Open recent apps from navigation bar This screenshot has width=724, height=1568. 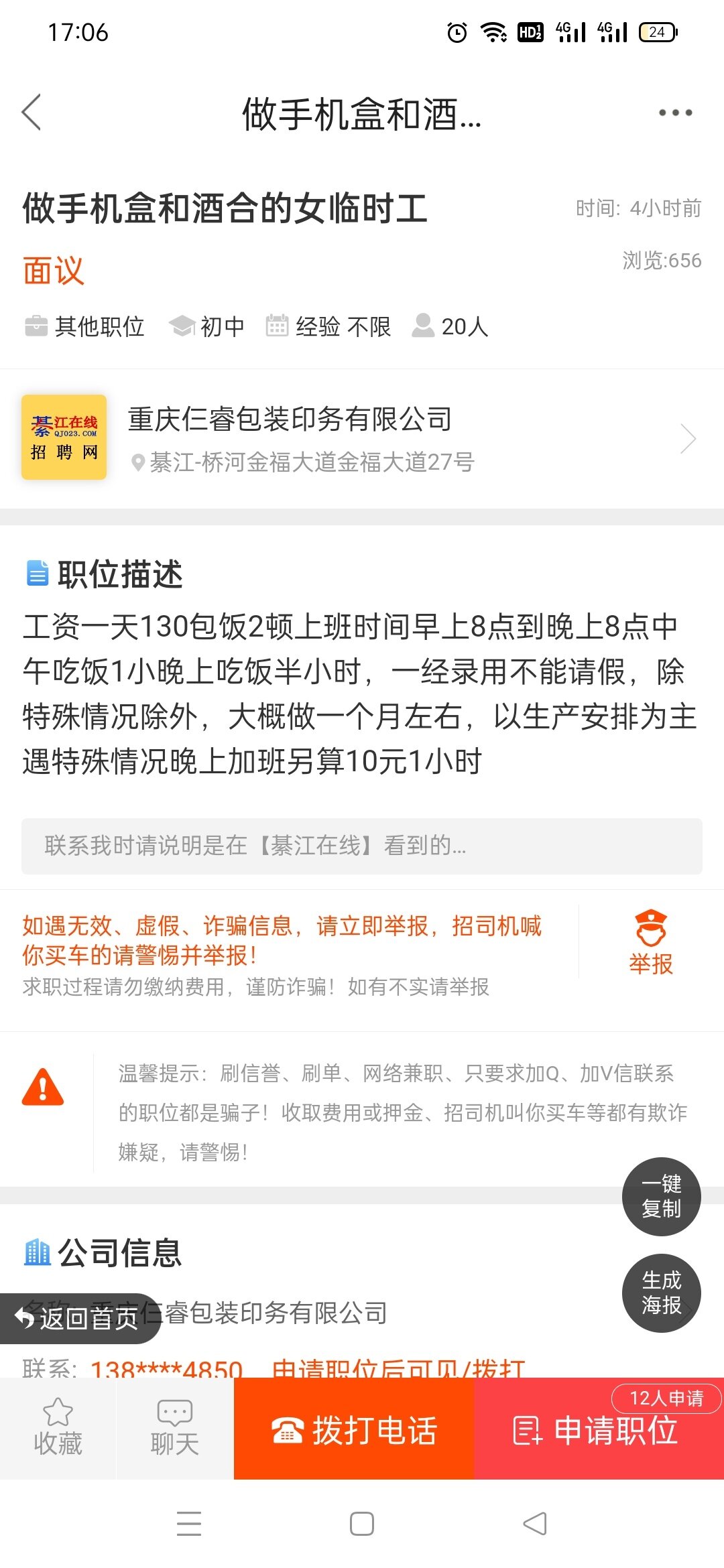189,1524
